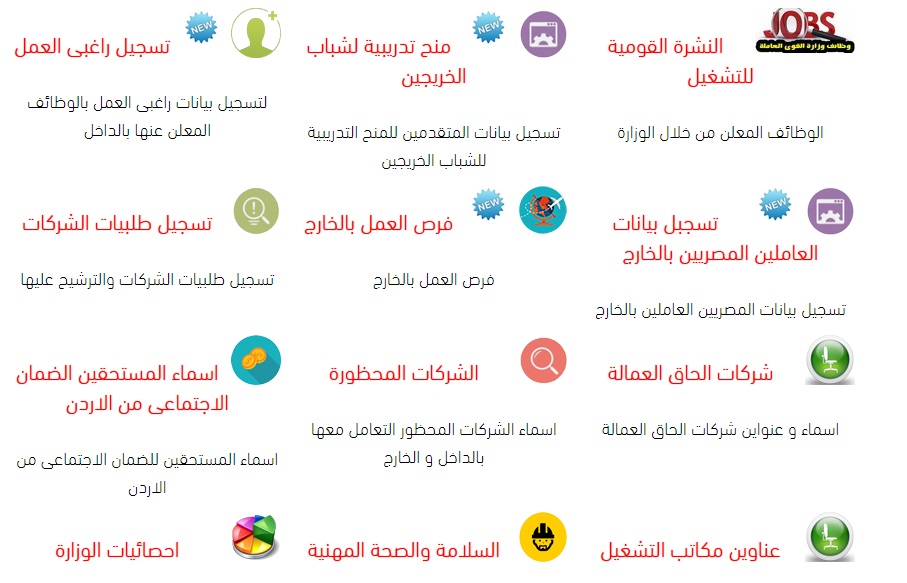Open الشركات المحظورة list
907x583 pixels.
404,374
